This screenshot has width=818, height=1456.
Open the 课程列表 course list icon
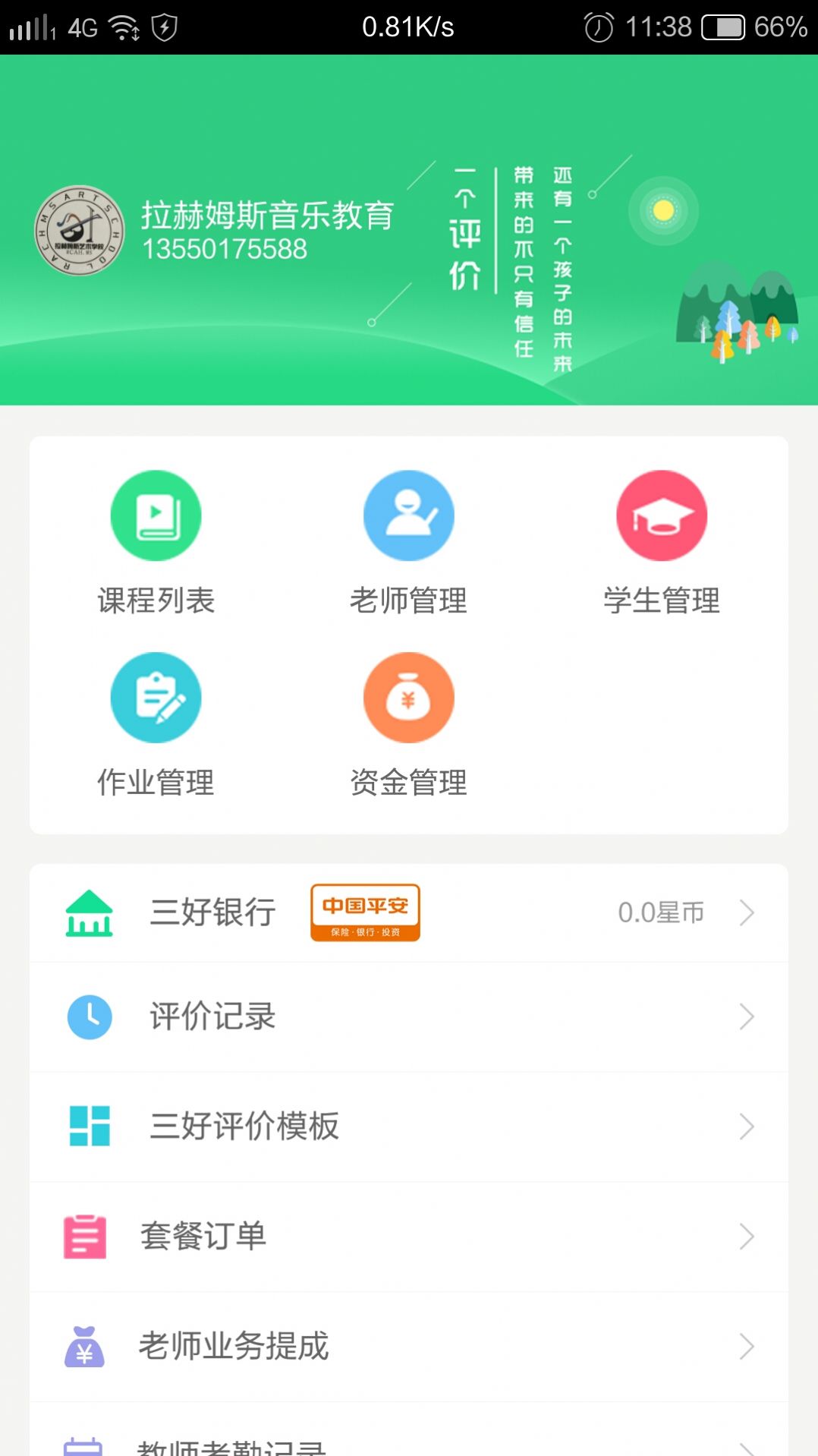point(156,515)
